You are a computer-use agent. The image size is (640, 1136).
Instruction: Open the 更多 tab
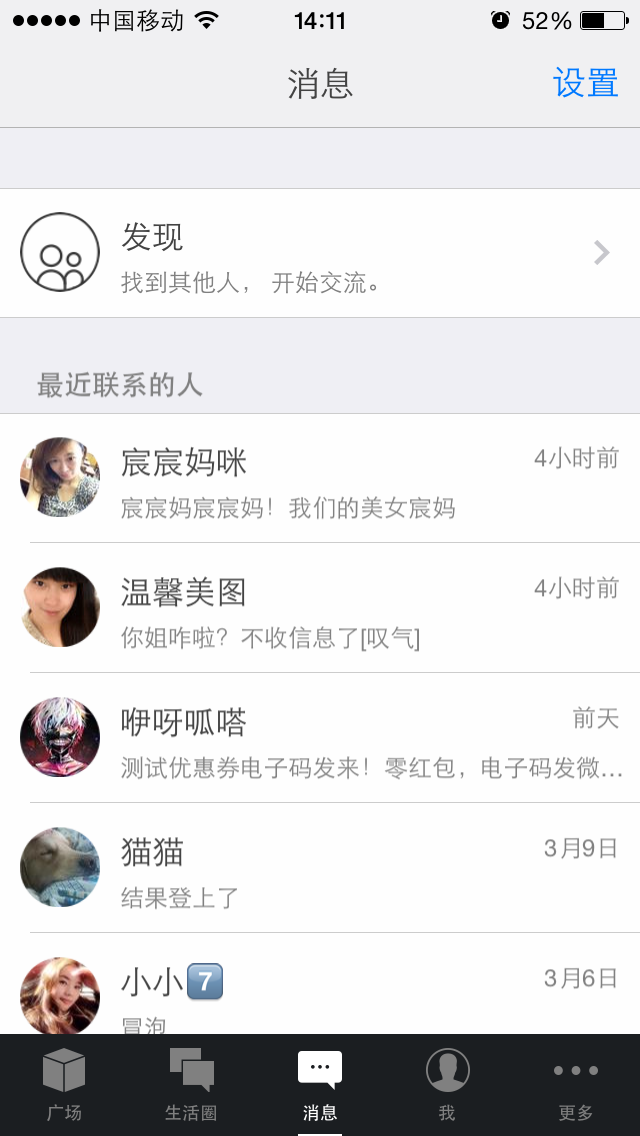(x=576, y=1085)
